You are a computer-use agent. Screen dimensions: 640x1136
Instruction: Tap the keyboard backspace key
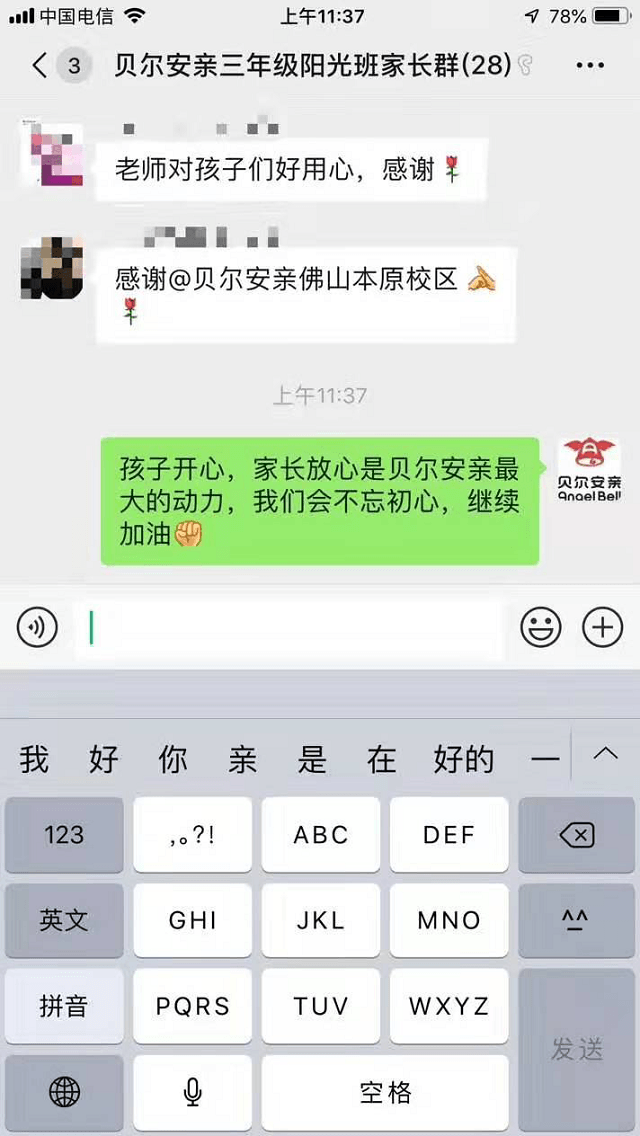[576, 835]
